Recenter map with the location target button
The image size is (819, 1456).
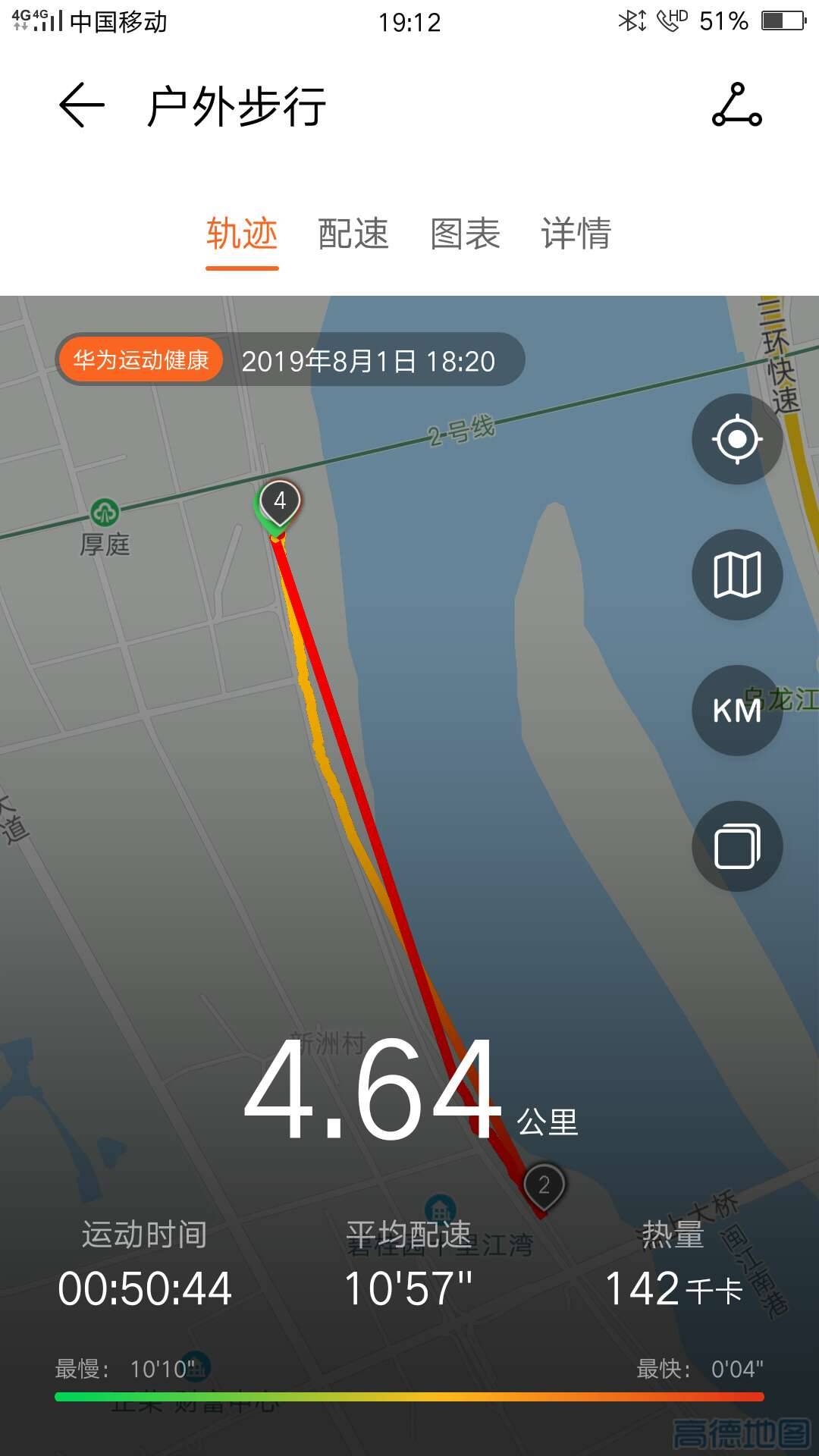coord(736,439)
